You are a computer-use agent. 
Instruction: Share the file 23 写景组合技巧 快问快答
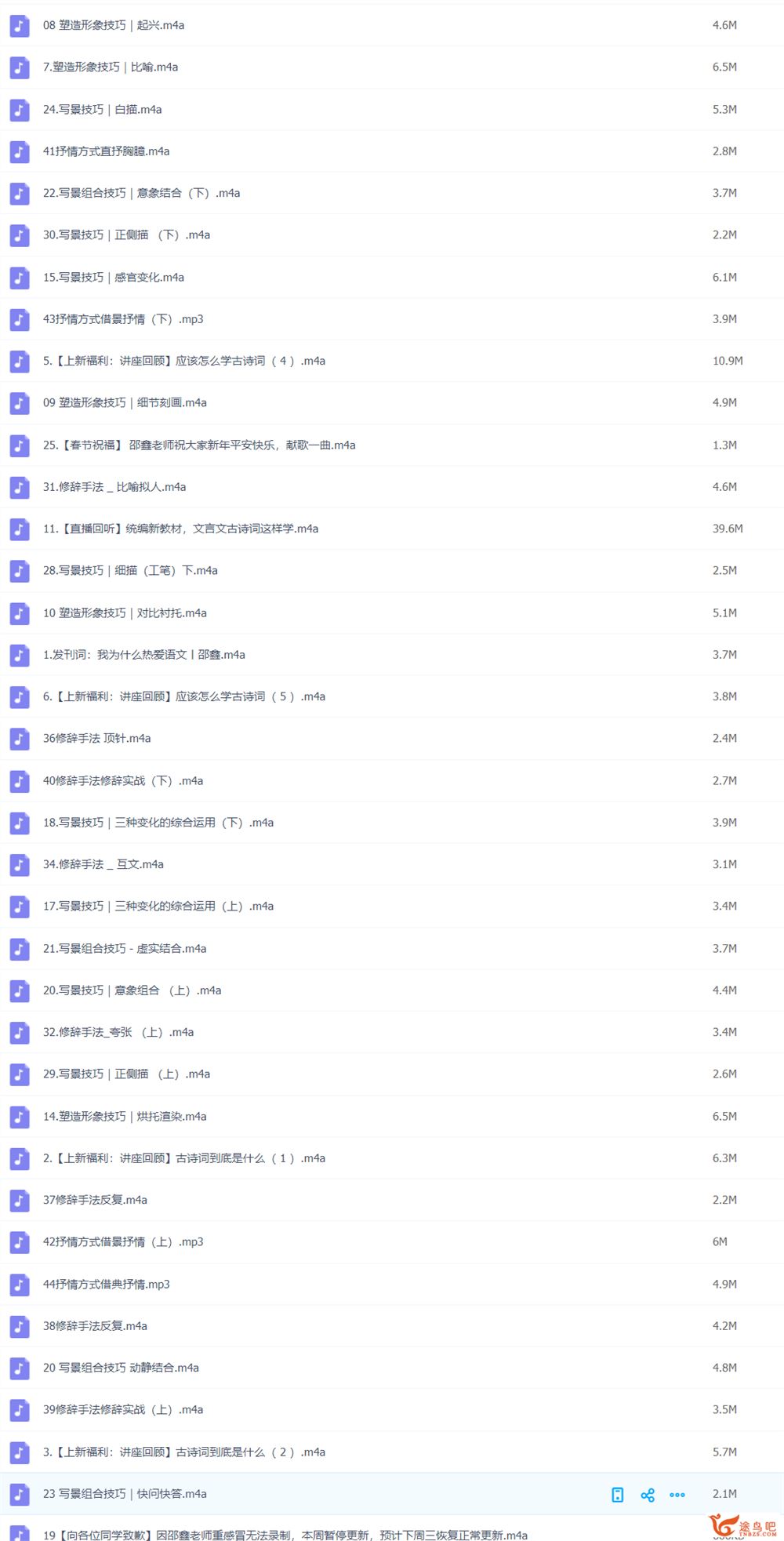click(x=648, y=1495)
